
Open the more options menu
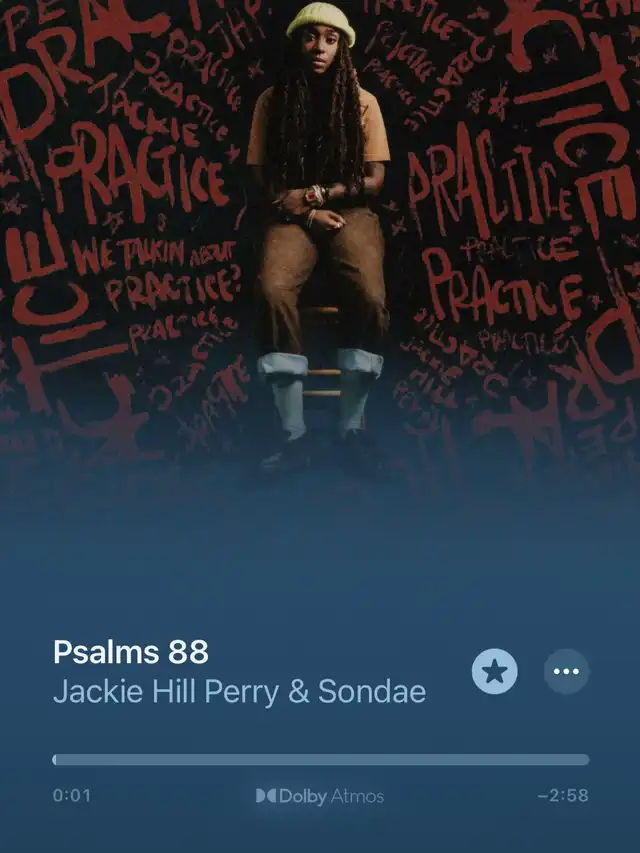[566, 672]
